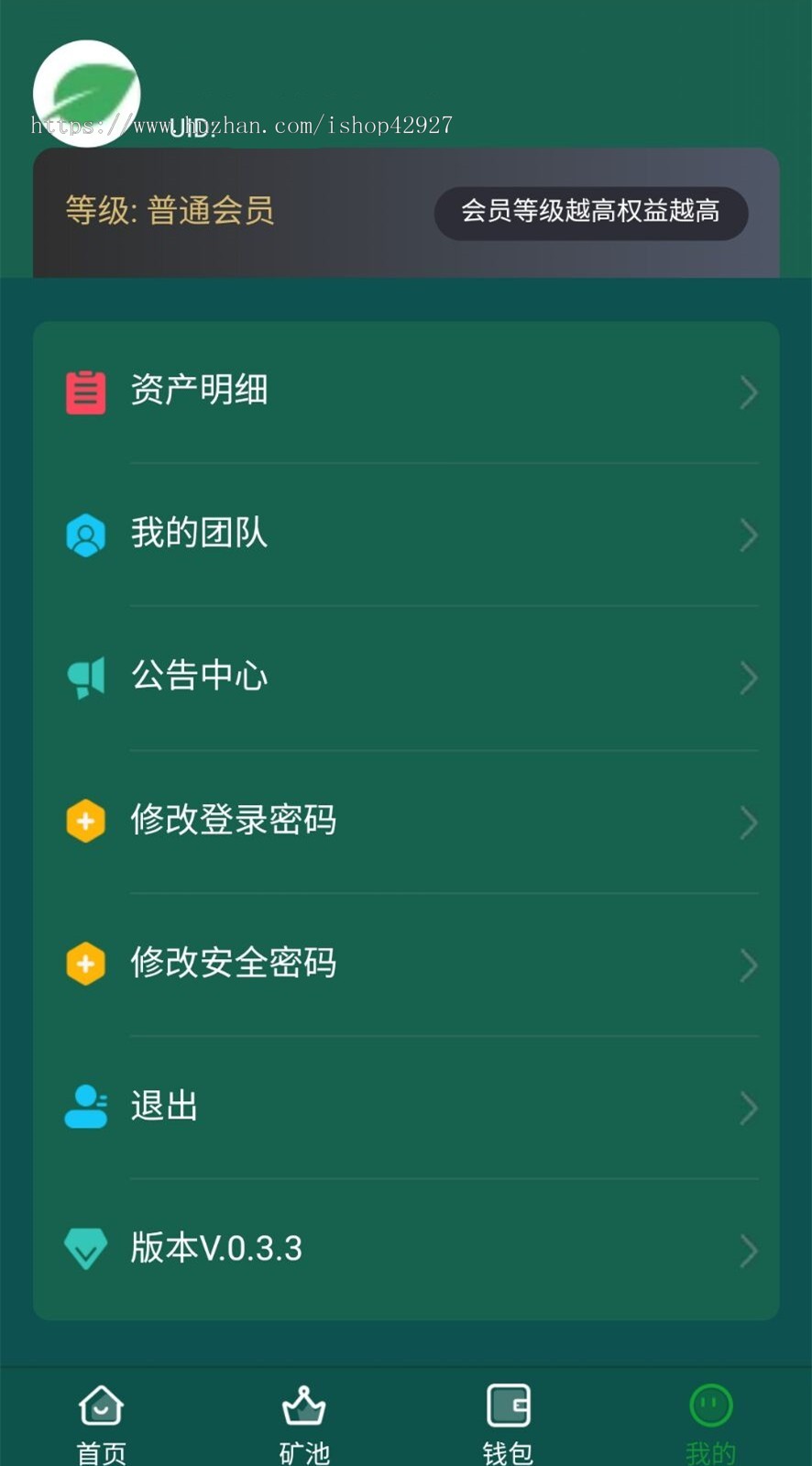Tap the 会员等级越高权益越高 button
The image size is (812, 1466).
pyautogui.click(x=591, y=213)
